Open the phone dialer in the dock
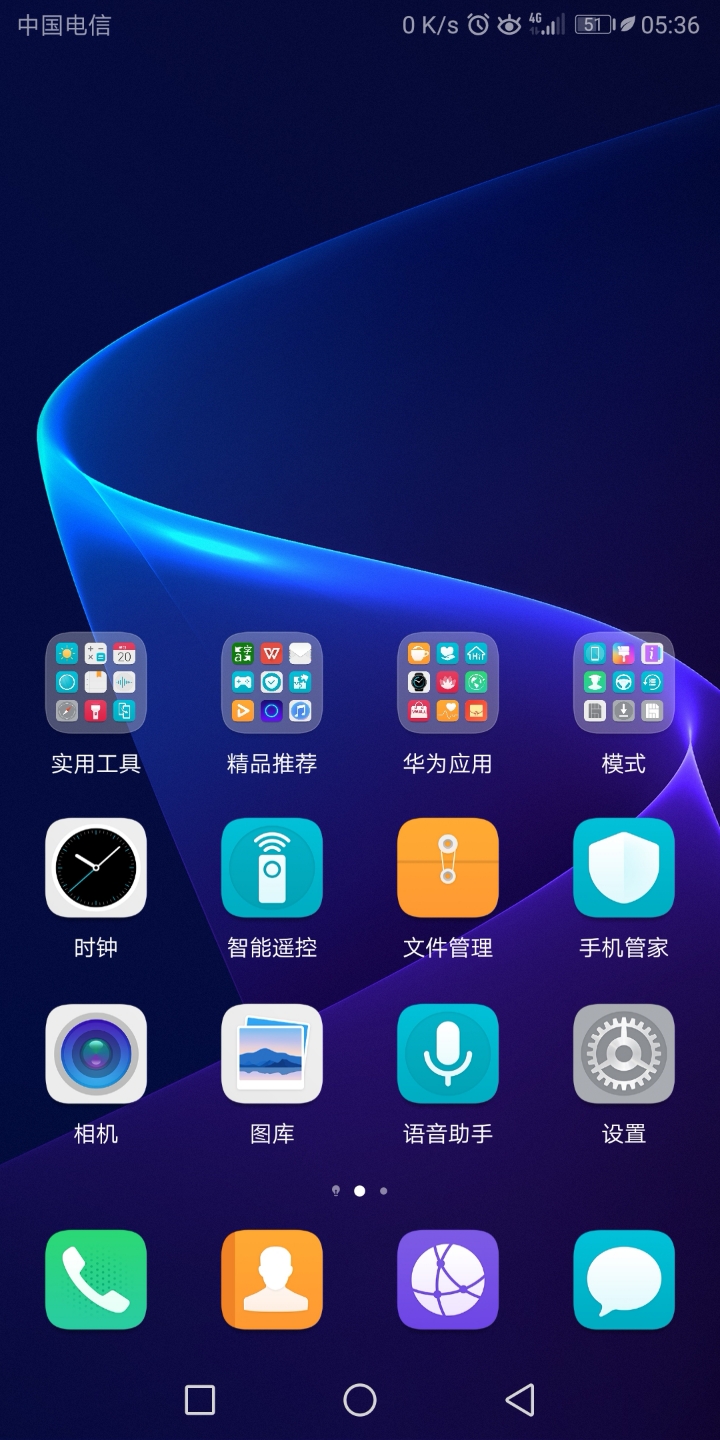The width and height of the screenshot is (720, 1440). 96,1280
